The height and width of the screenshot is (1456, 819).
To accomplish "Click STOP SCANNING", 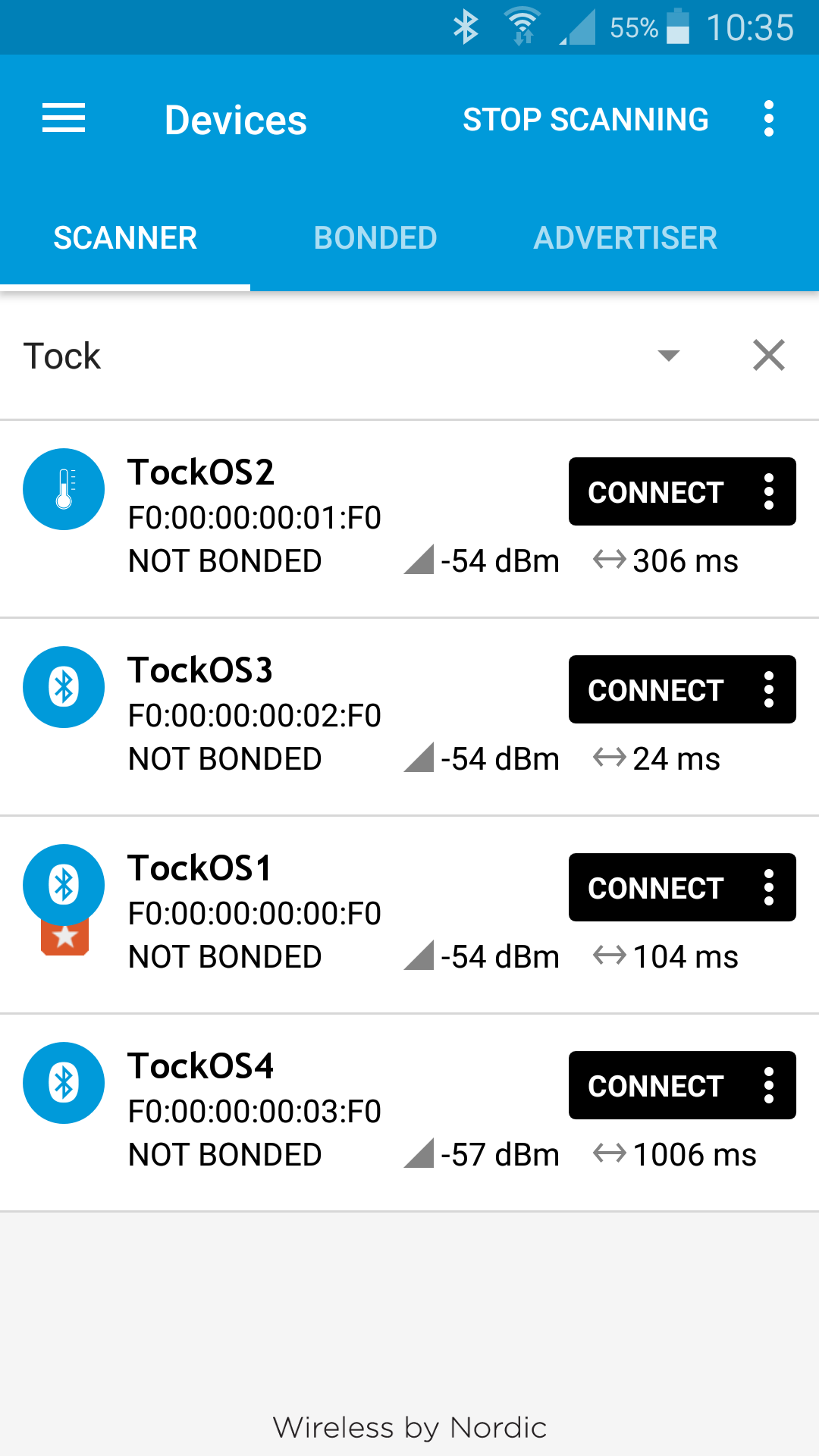I will pyautogui.click(x=585, y=118).
